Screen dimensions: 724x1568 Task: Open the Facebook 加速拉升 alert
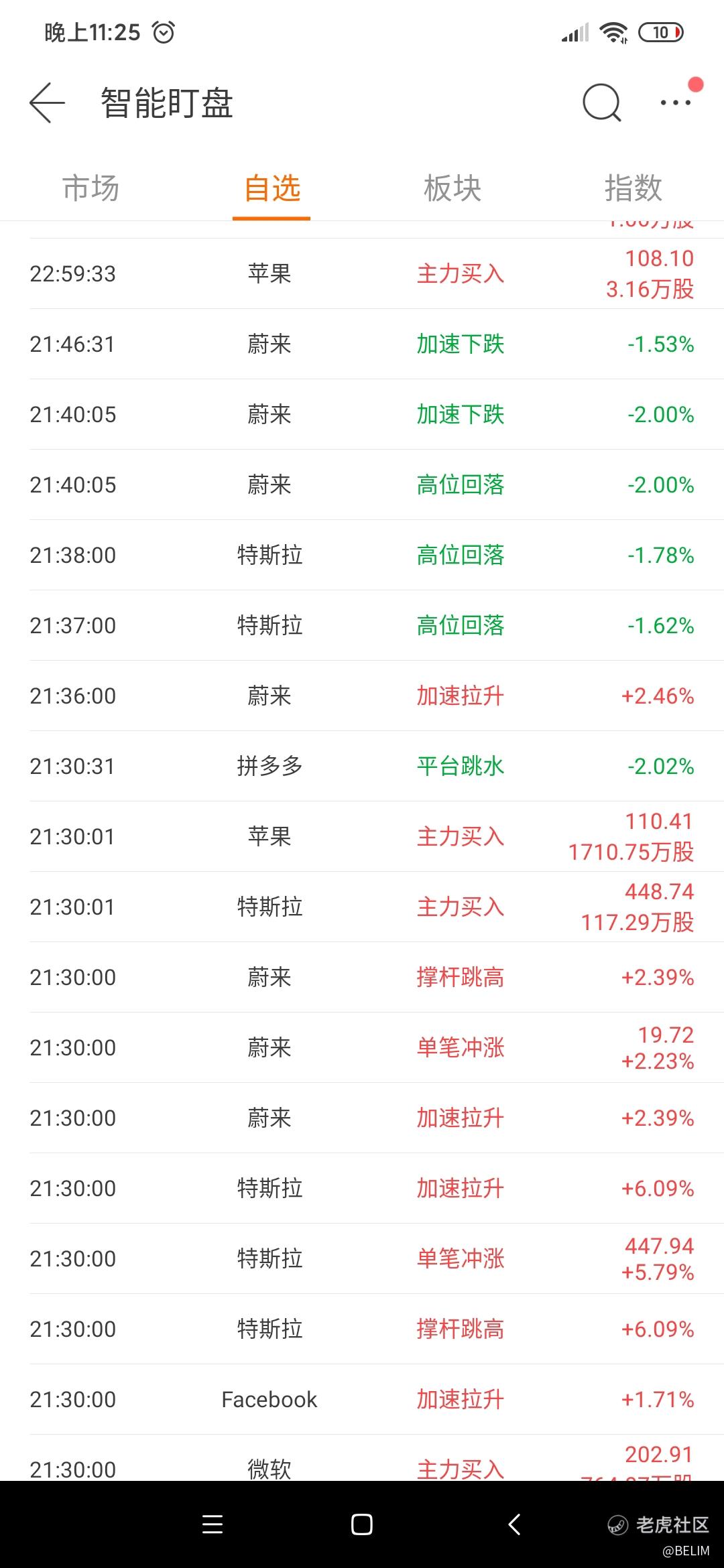(362, 1399)
